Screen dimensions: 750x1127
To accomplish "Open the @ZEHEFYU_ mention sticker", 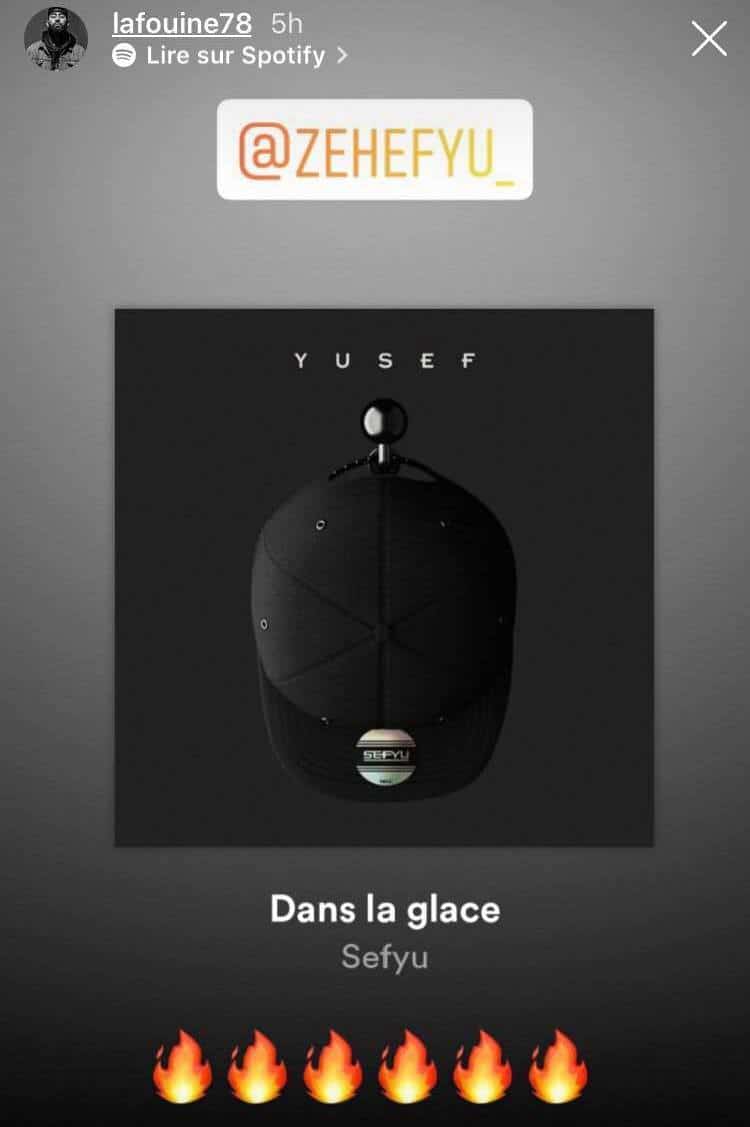I will tap(375, 150).
